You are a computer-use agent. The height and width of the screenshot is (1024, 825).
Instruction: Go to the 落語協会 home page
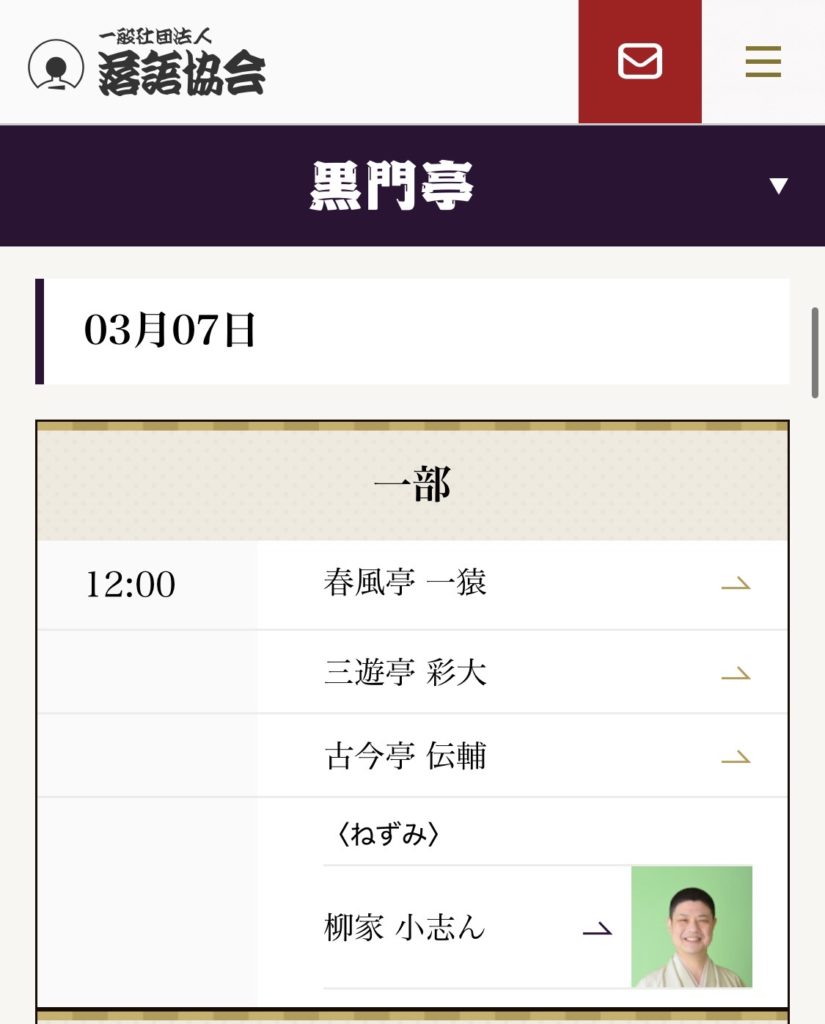(x=148, y=63)
